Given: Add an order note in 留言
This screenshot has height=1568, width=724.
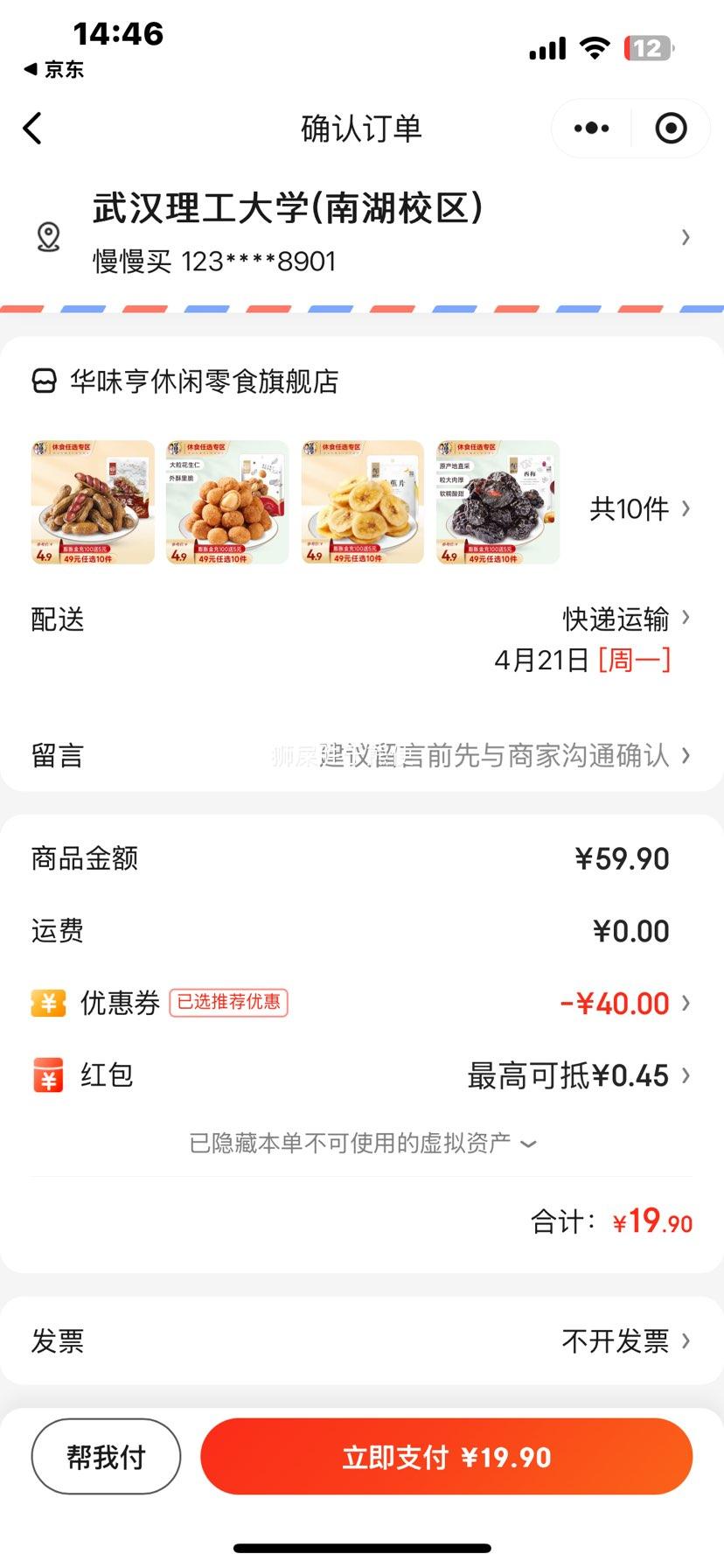Looking at the screenshot, I should tap(490, 755).
